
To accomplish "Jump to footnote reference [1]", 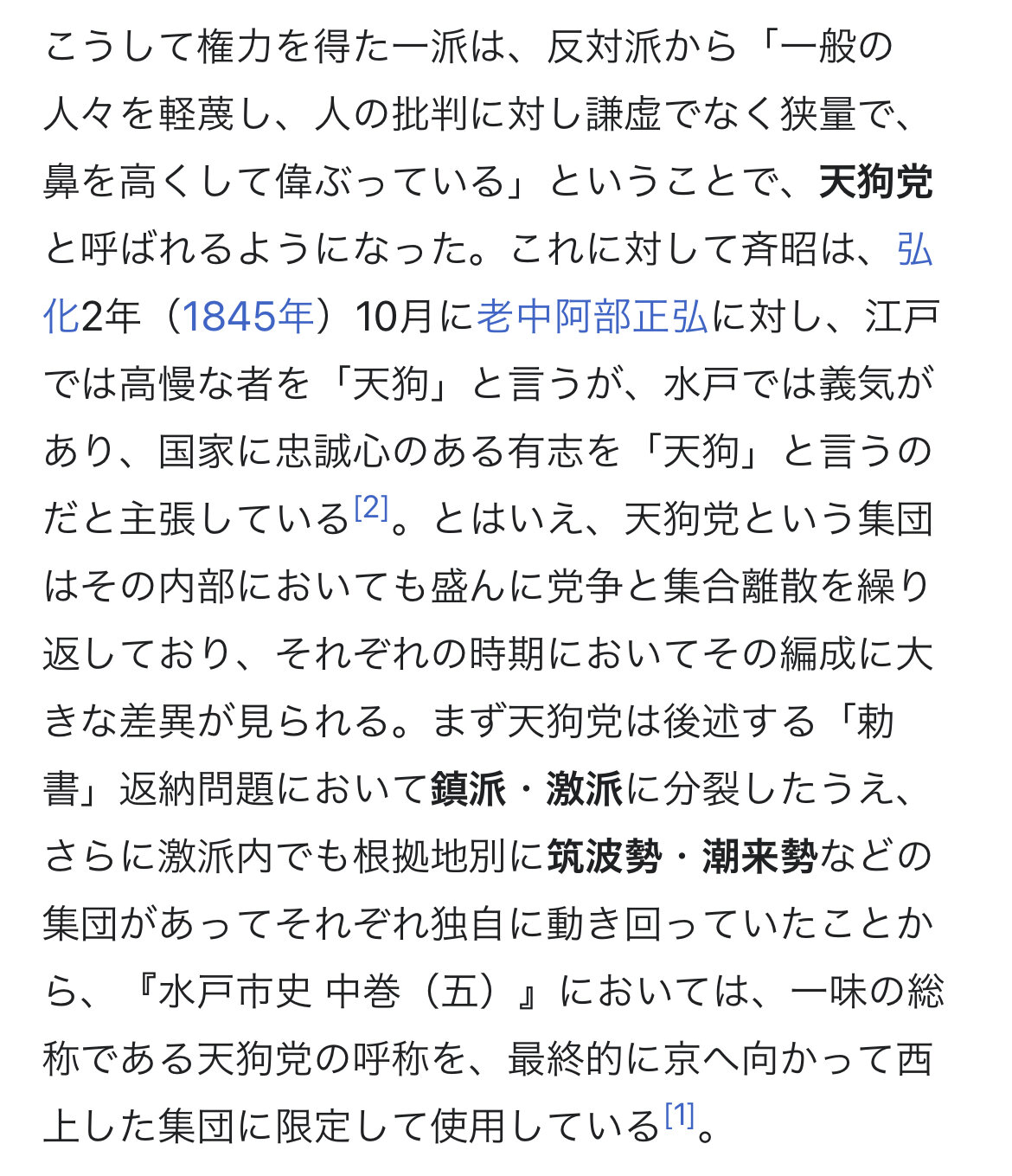I will [680, 1116].
